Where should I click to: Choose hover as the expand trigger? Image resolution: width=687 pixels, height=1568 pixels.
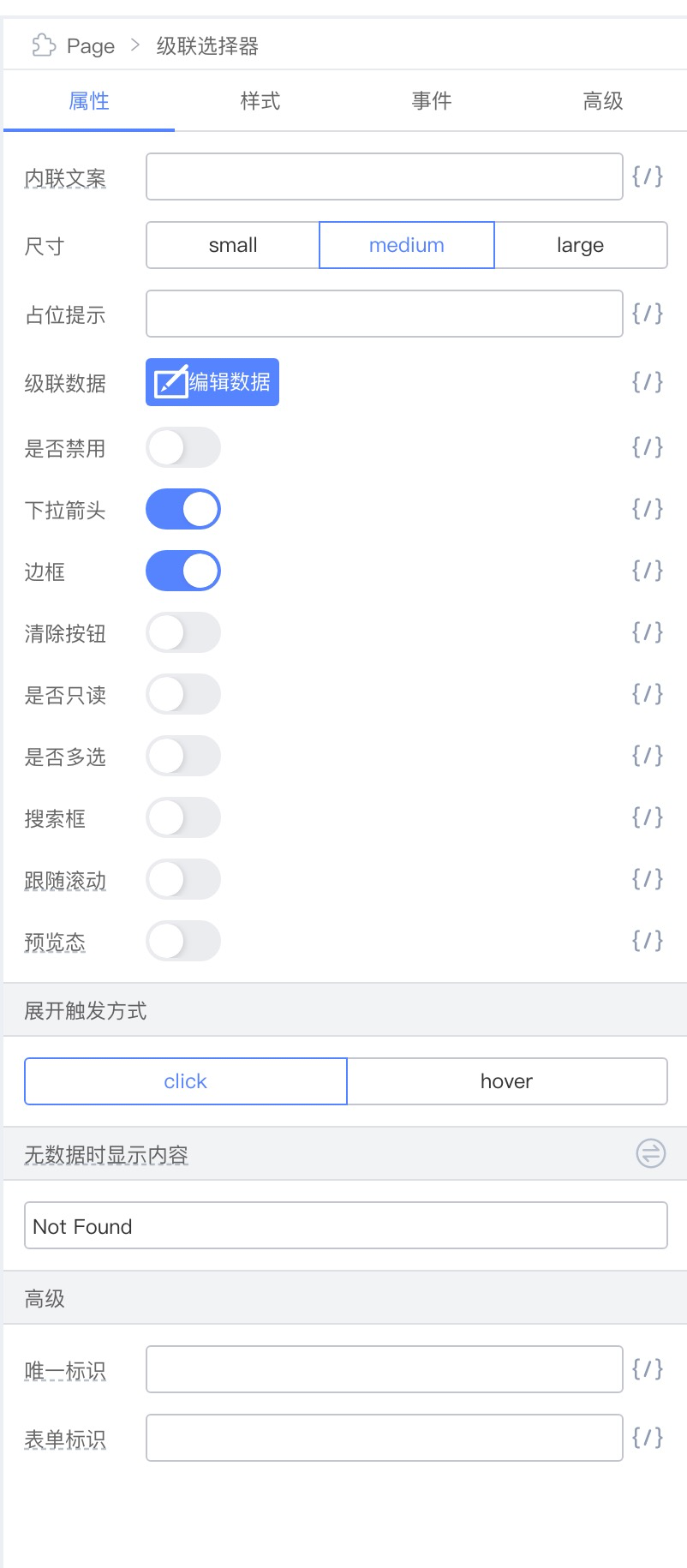[x=506, y=1081]
